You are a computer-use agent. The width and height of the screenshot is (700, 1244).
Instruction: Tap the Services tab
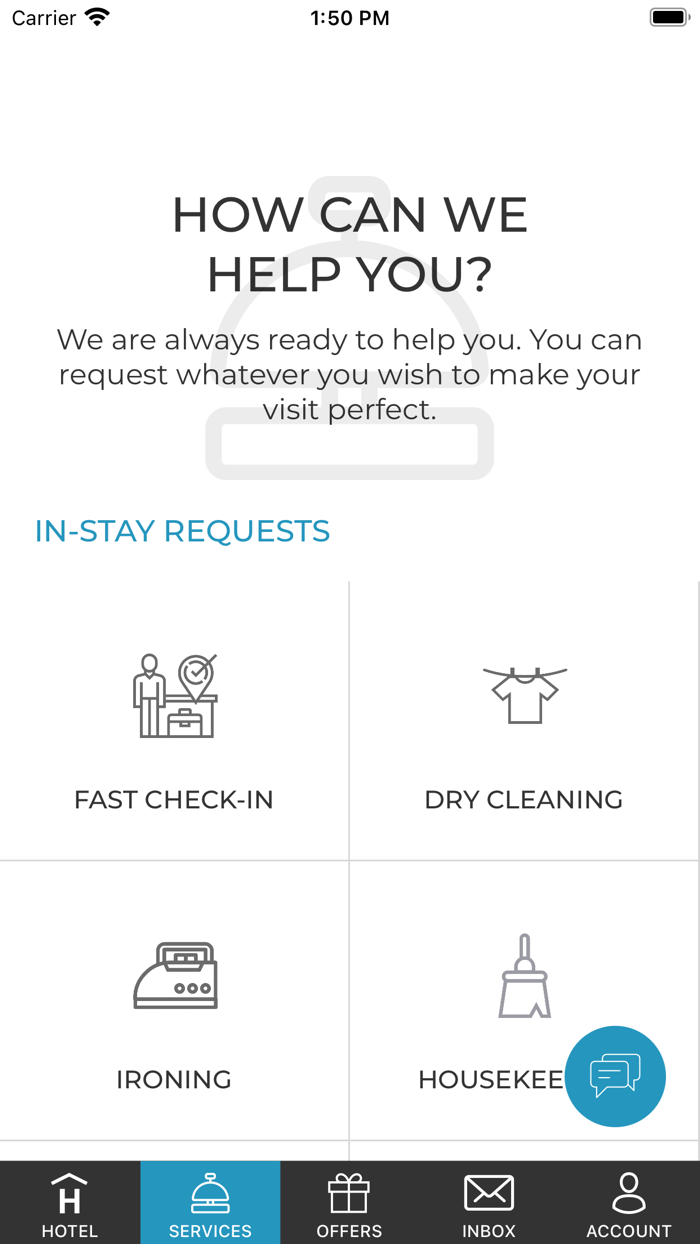click(210, 1203)
